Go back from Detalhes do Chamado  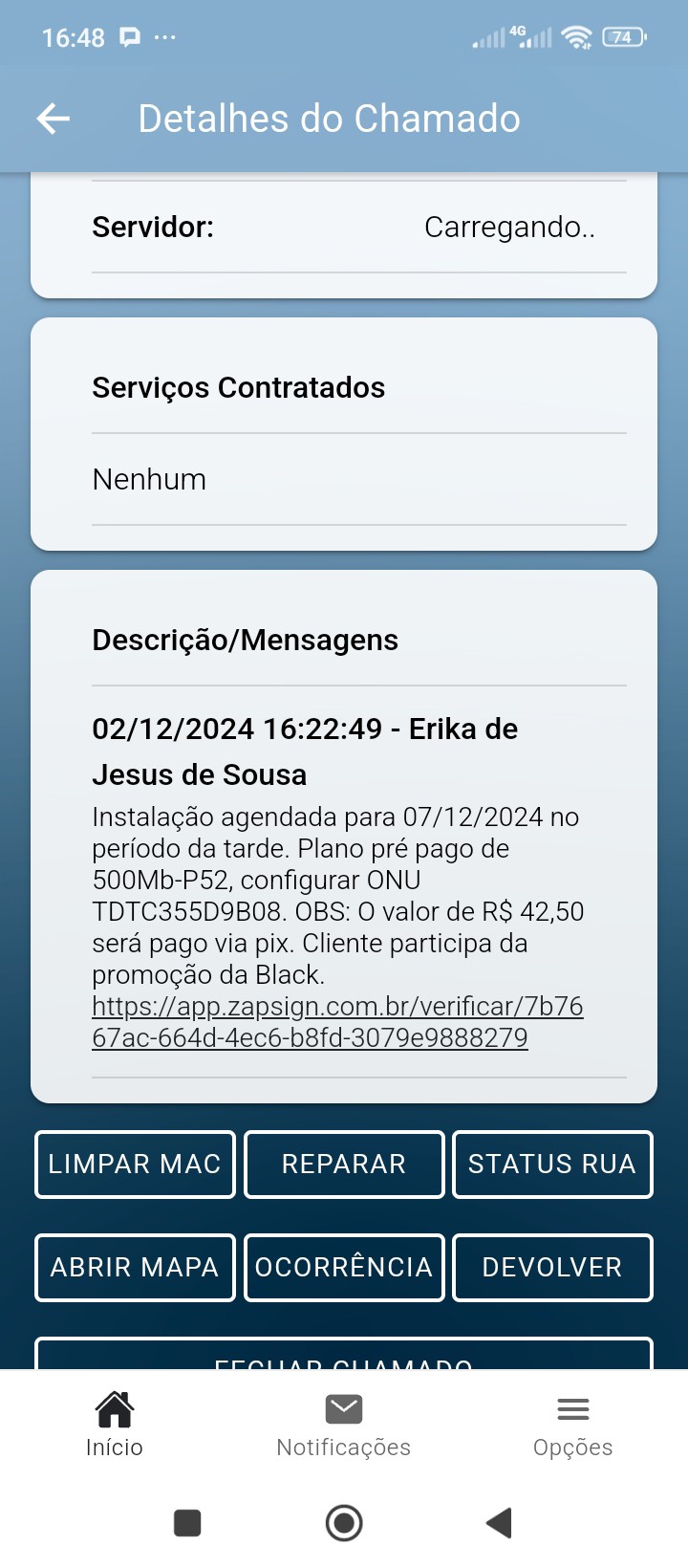[x=54, y=119]
